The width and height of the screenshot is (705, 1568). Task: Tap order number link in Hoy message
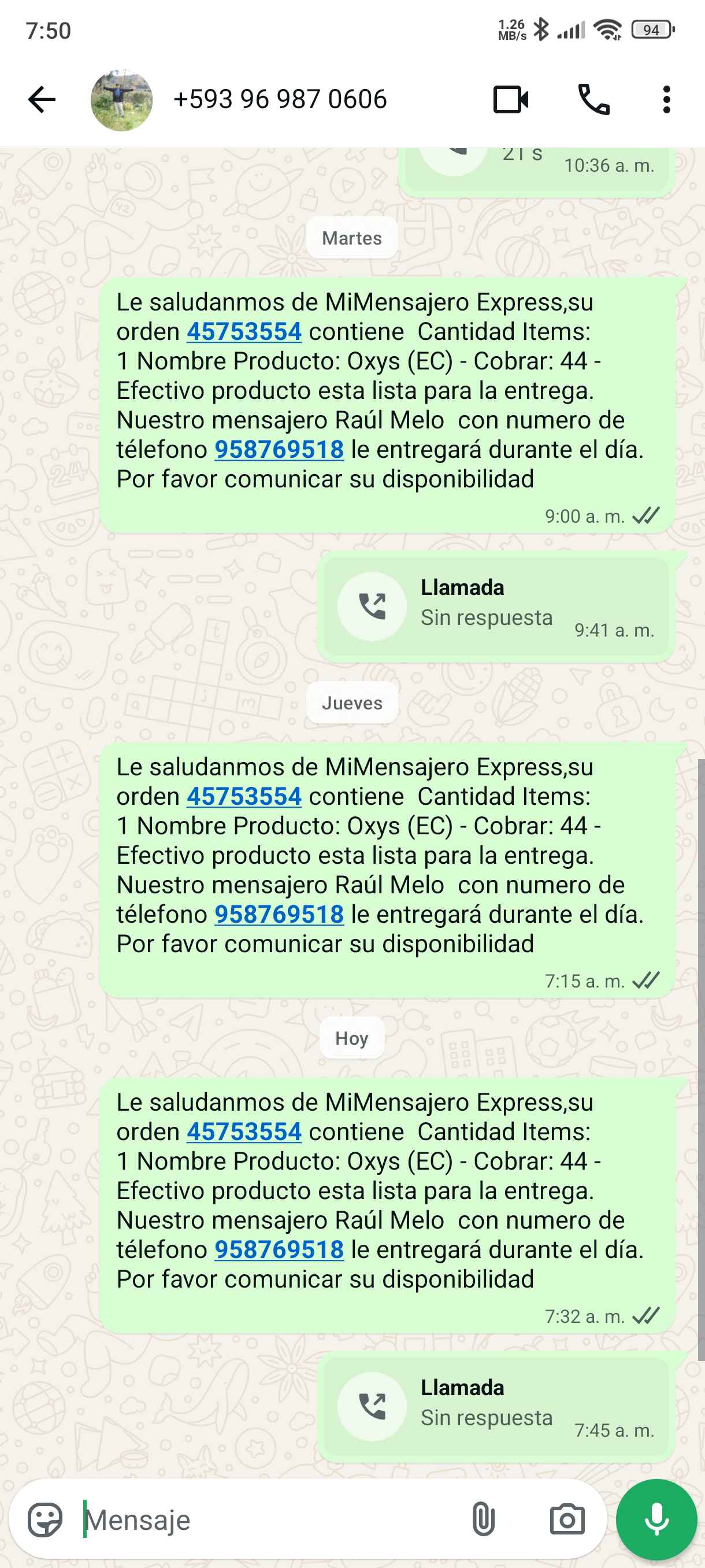tap(244, 1132)
